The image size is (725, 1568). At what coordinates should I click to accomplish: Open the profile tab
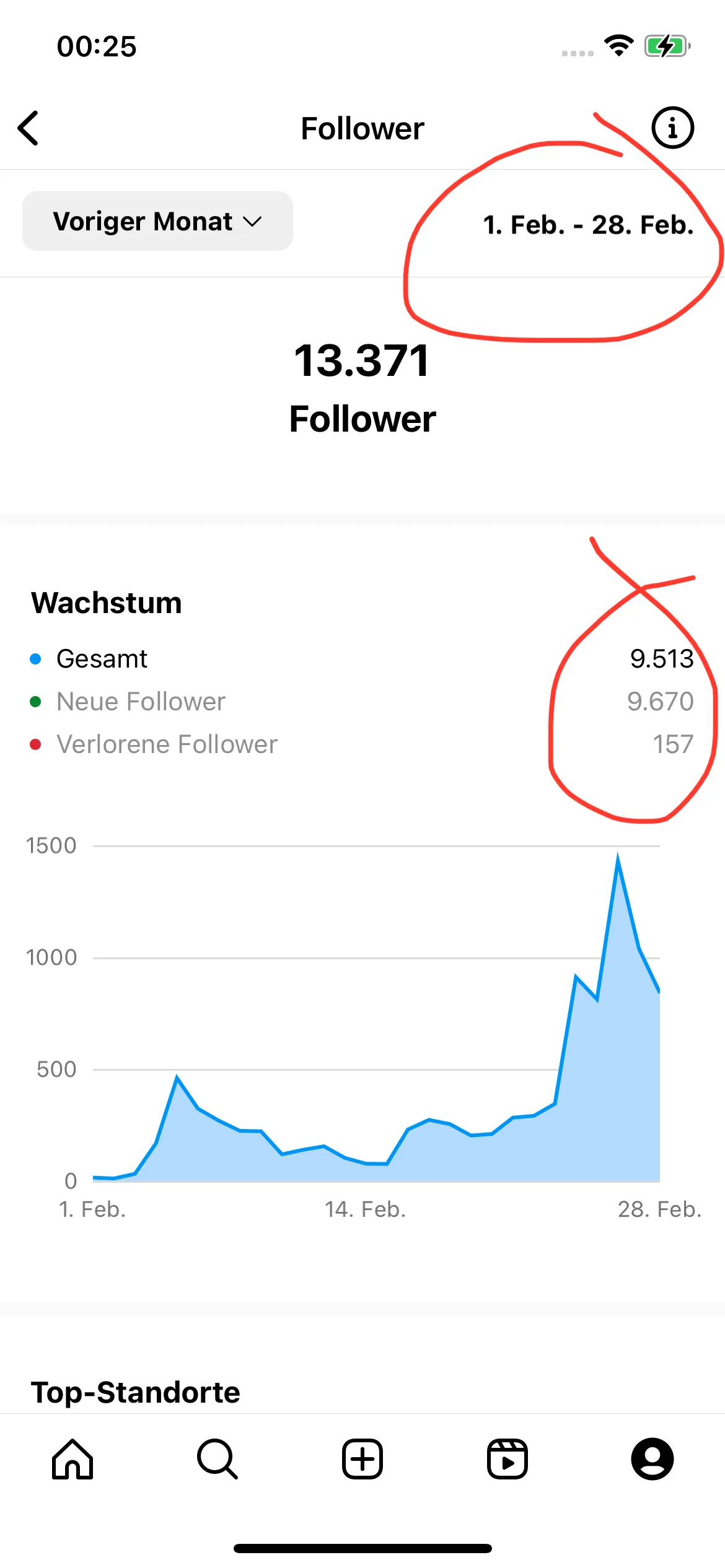pyautogui.click(x=652, y=1459)
